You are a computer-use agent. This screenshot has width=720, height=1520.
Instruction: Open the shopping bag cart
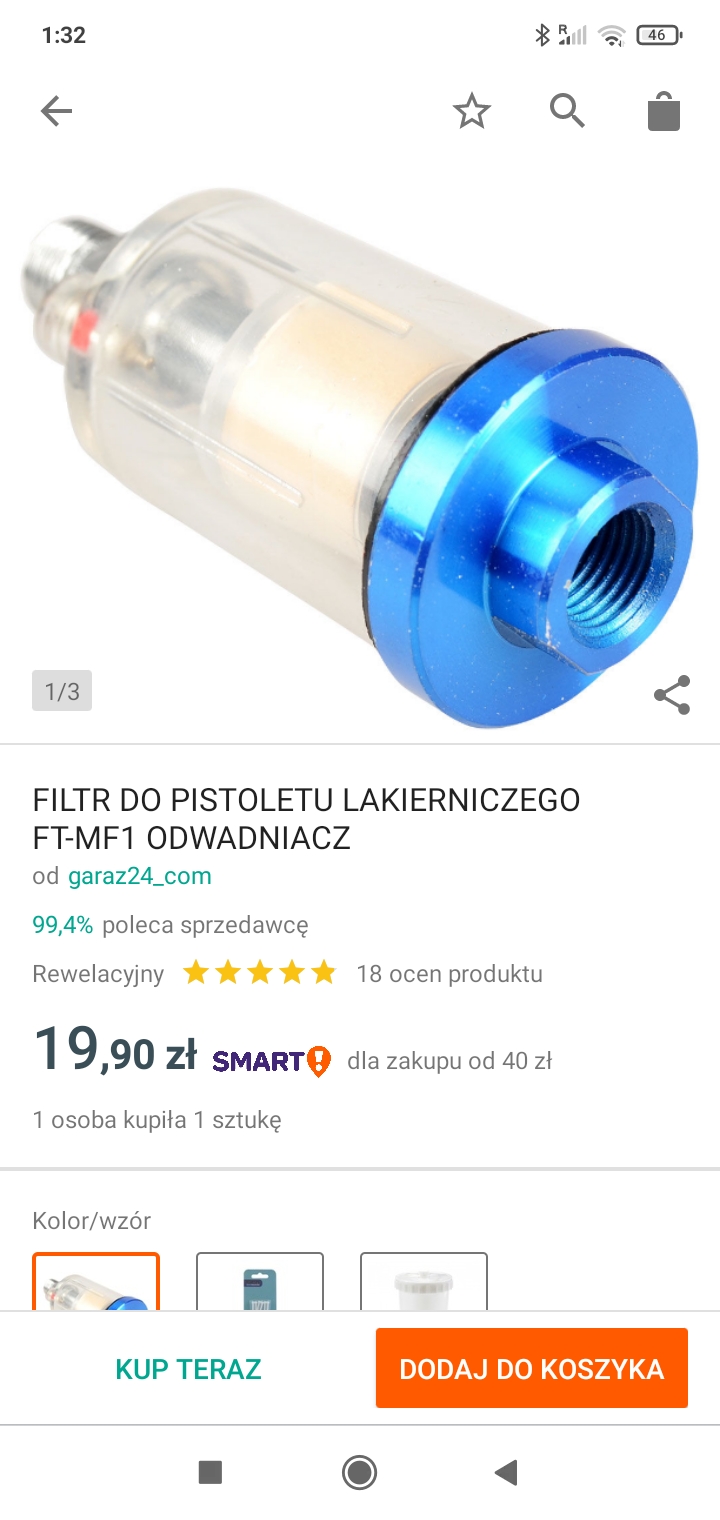(664, 111)
